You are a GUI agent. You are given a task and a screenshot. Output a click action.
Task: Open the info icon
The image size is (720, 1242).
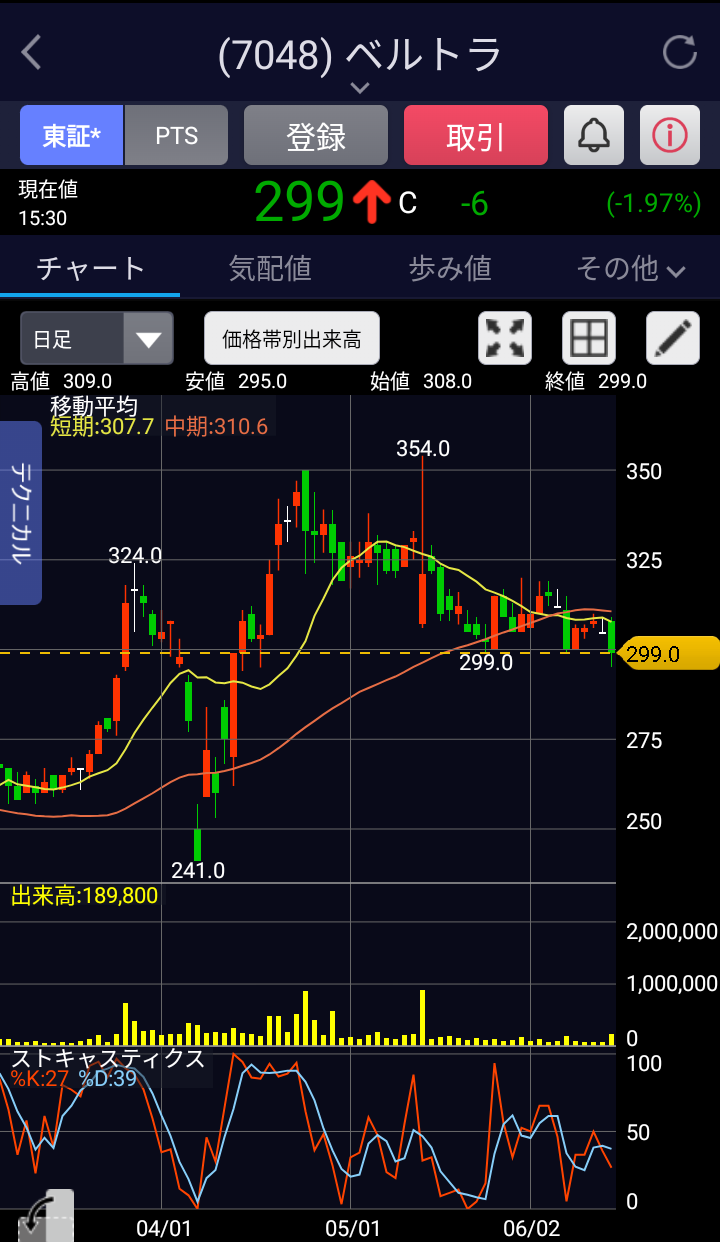click(x=670, y=136)
